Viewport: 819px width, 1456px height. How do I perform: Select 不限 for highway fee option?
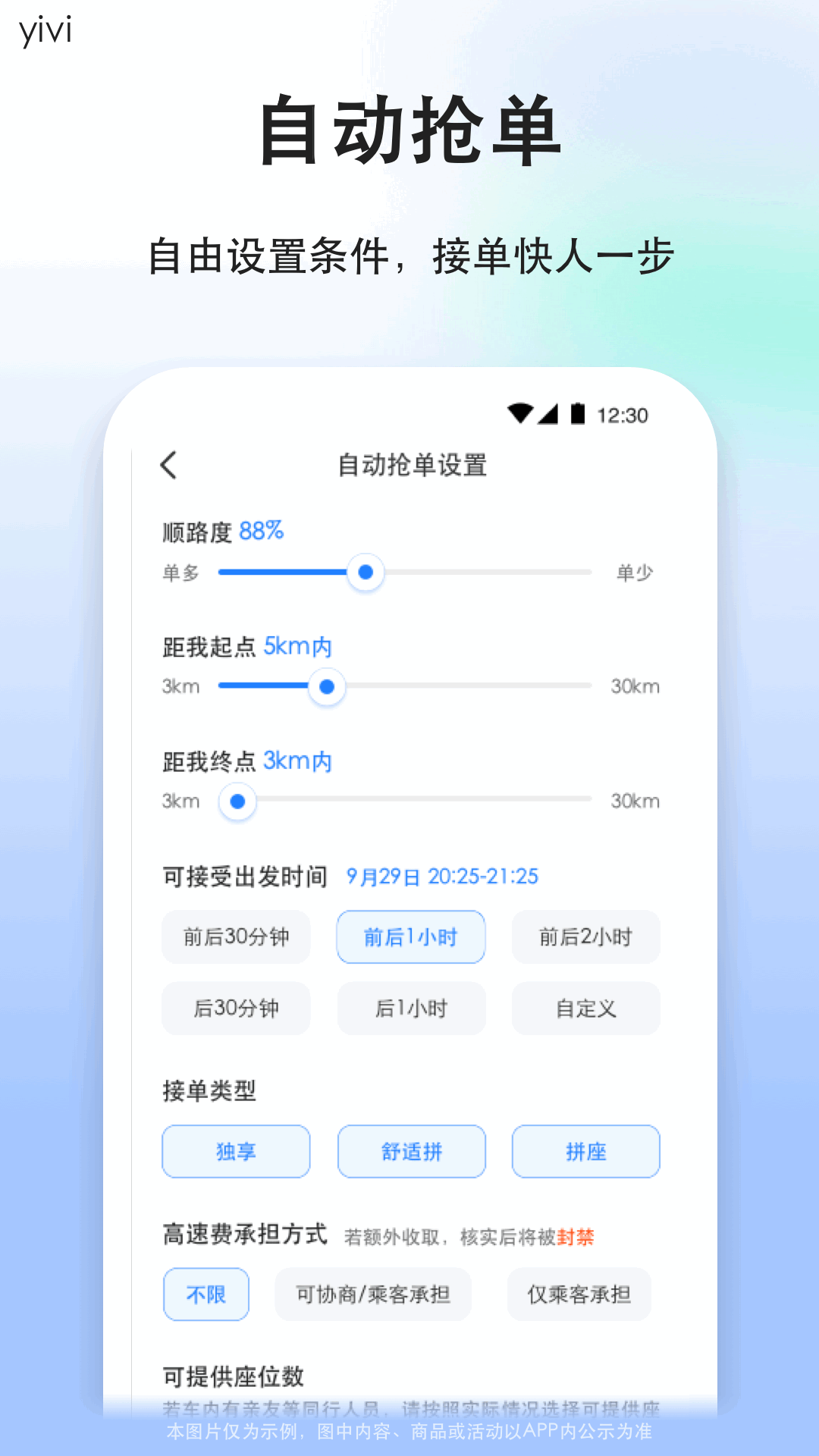(x=206, y=1294)
